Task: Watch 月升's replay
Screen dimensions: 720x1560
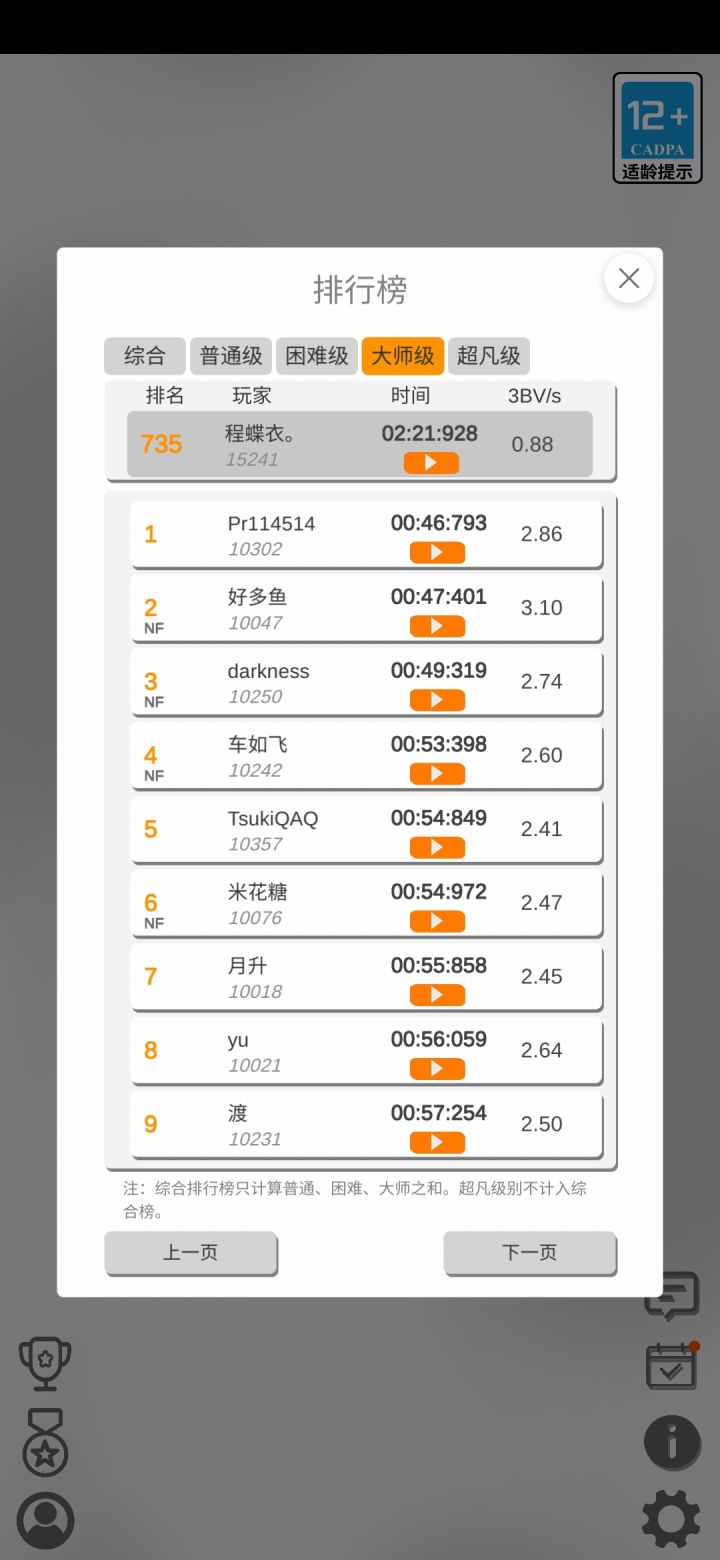Action: coord(437,995)
